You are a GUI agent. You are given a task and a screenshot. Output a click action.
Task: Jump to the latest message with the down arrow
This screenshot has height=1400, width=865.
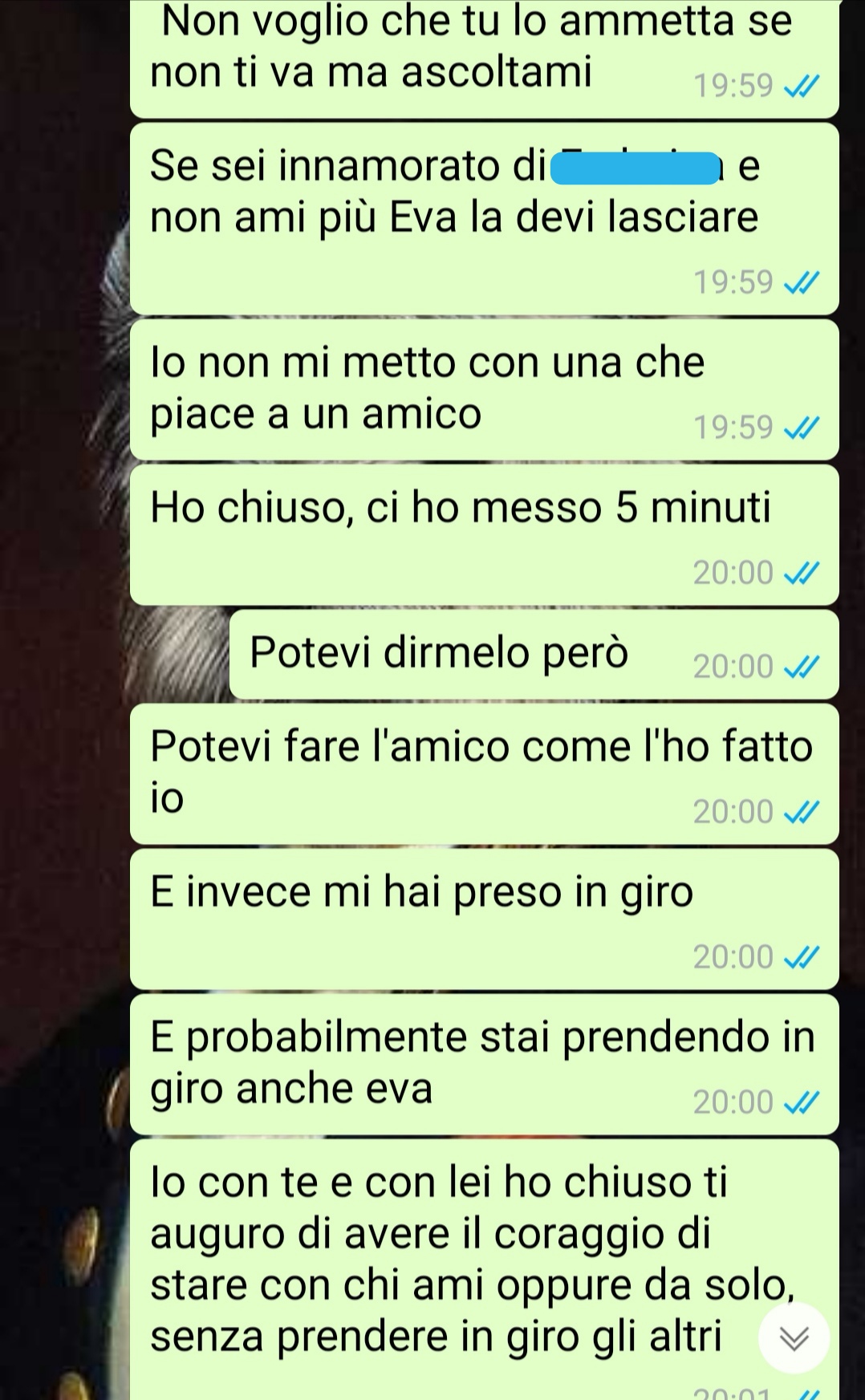tap(794, 1338)
